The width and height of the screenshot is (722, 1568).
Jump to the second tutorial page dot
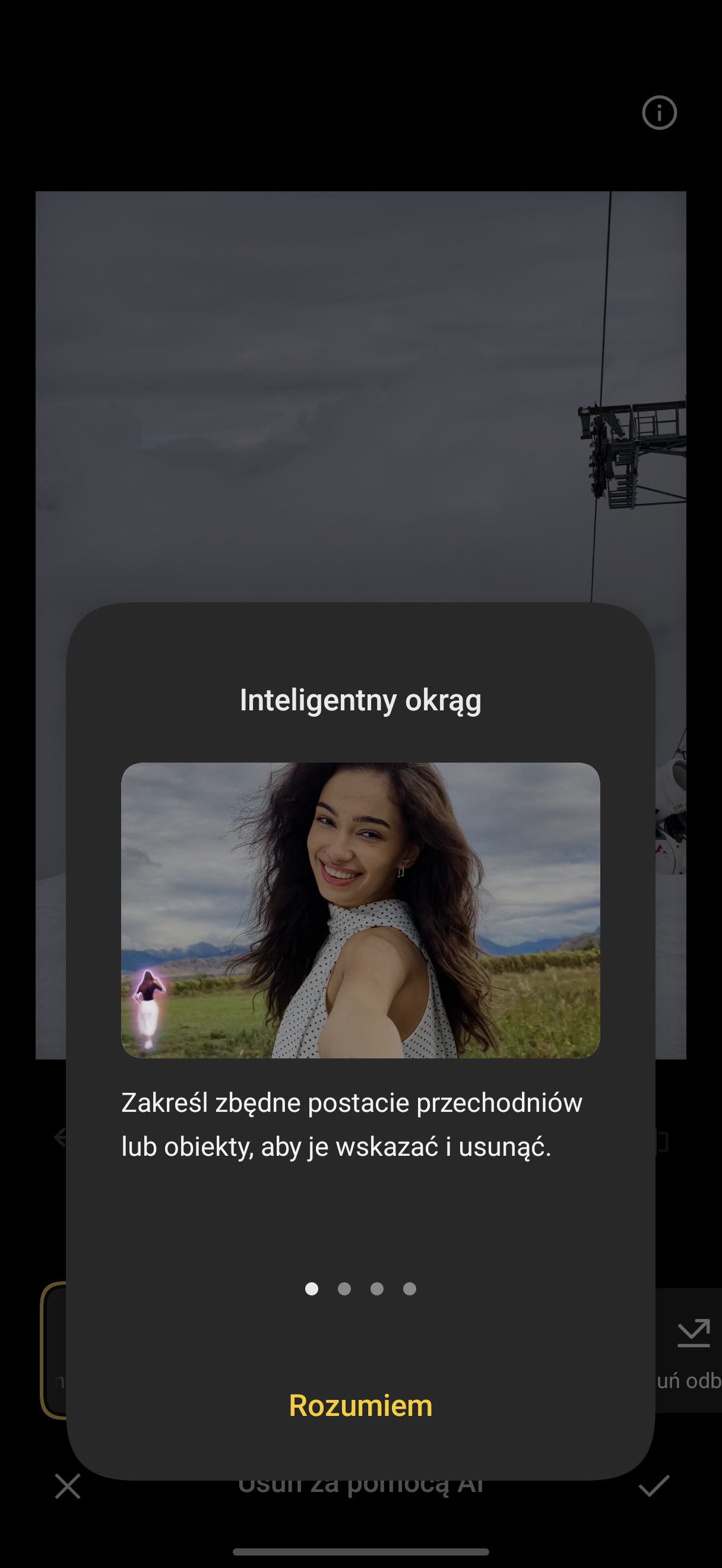click(x=344, y=1289)
